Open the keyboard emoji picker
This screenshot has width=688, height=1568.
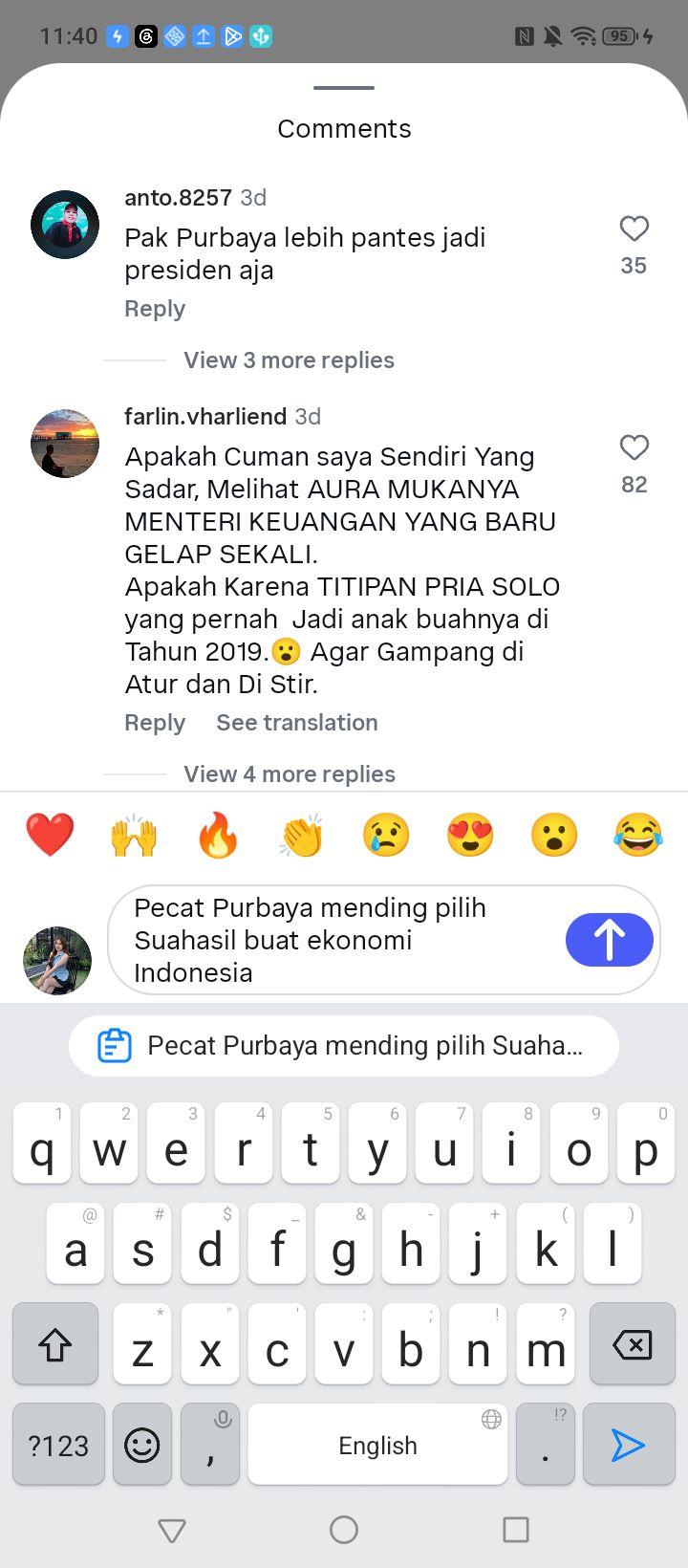(142, 1445)
